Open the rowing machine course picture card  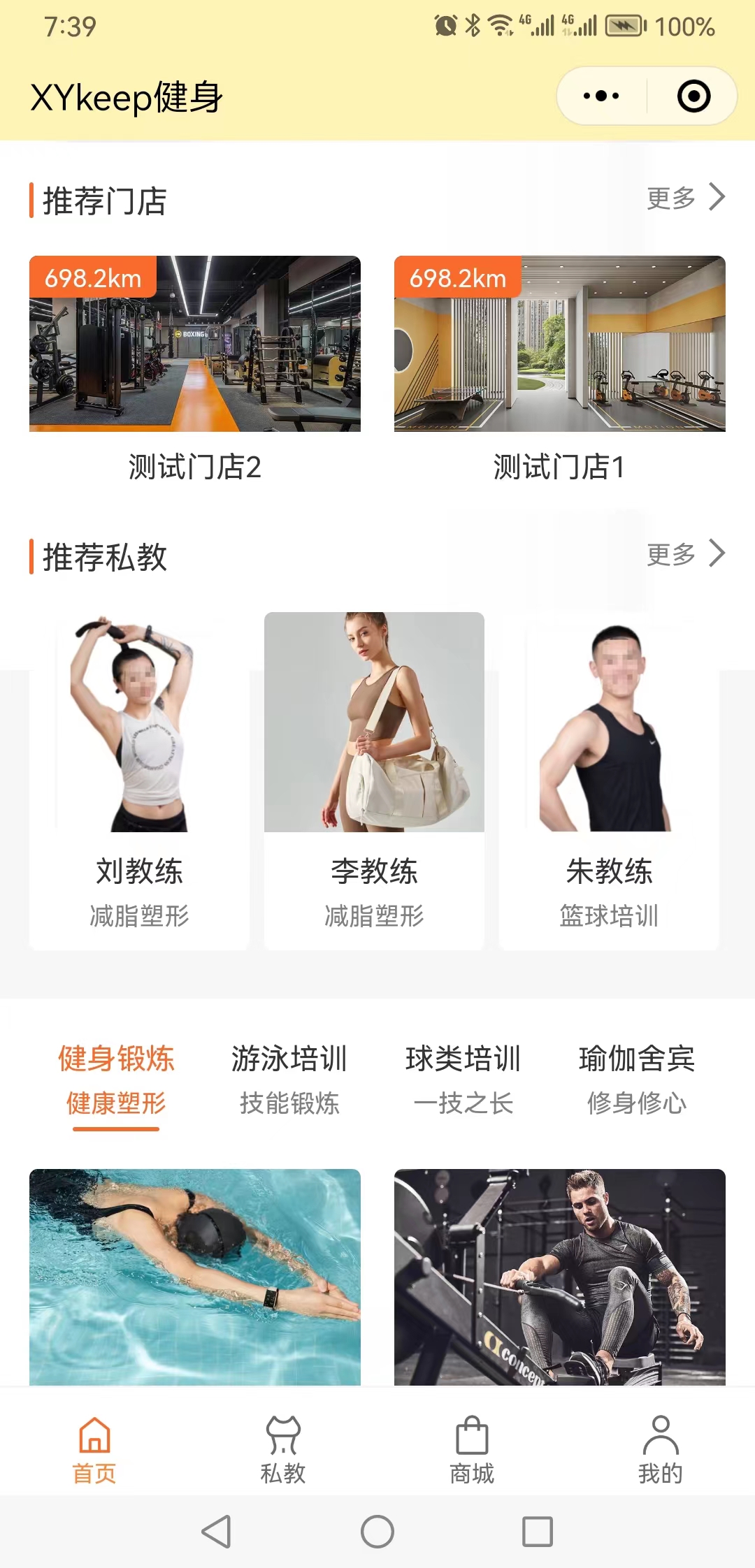point(559,1277)
